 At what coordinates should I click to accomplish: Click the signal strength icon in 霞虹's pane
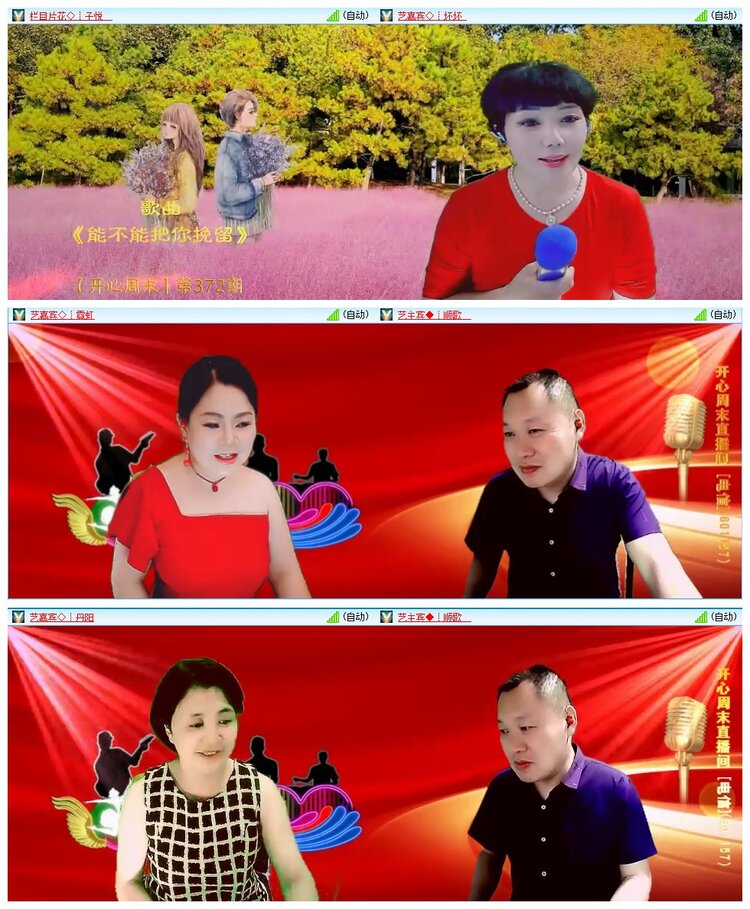pos(333,314)
